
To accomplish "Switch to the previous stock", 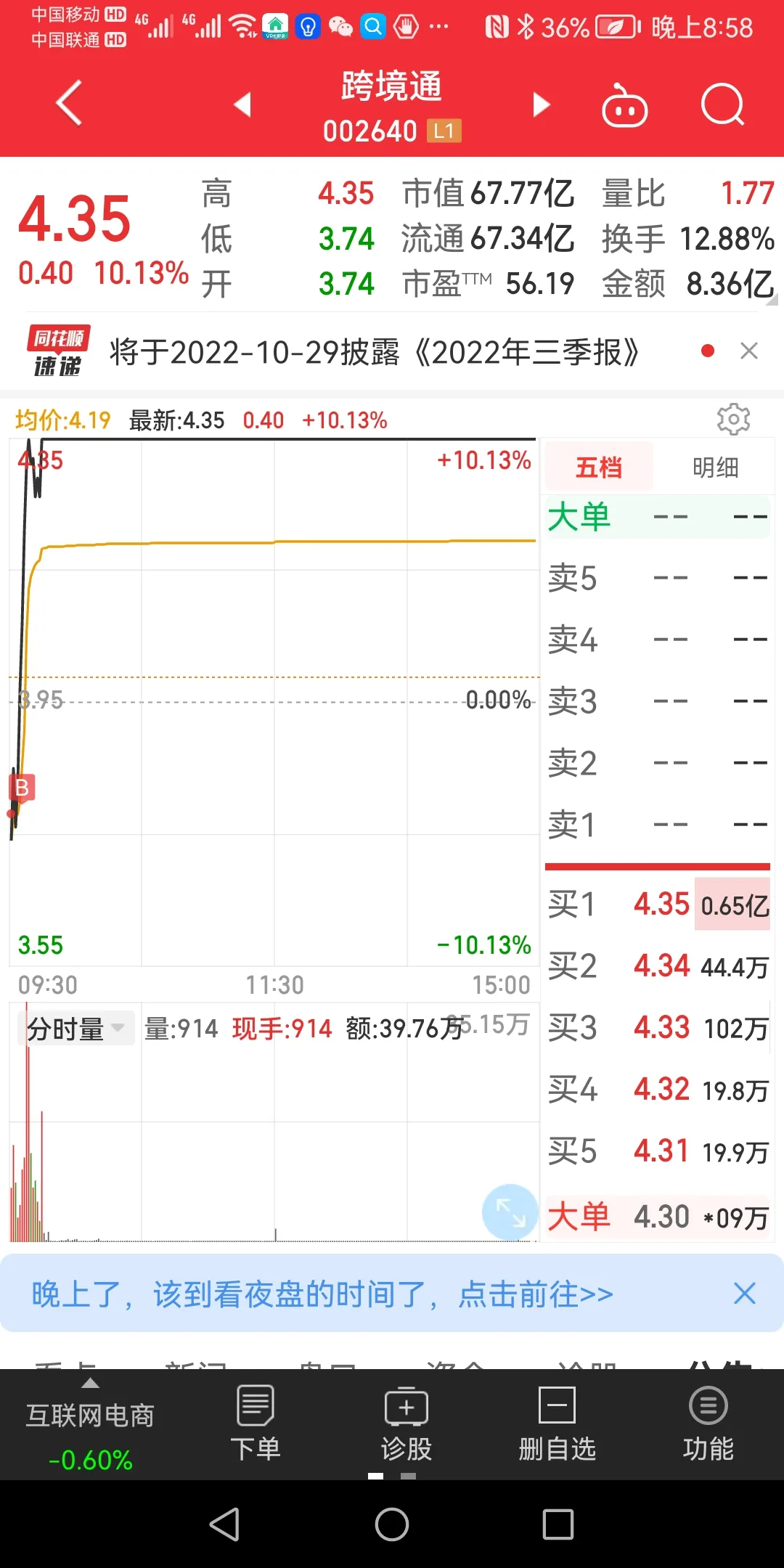I will click(x=242, y=105).
